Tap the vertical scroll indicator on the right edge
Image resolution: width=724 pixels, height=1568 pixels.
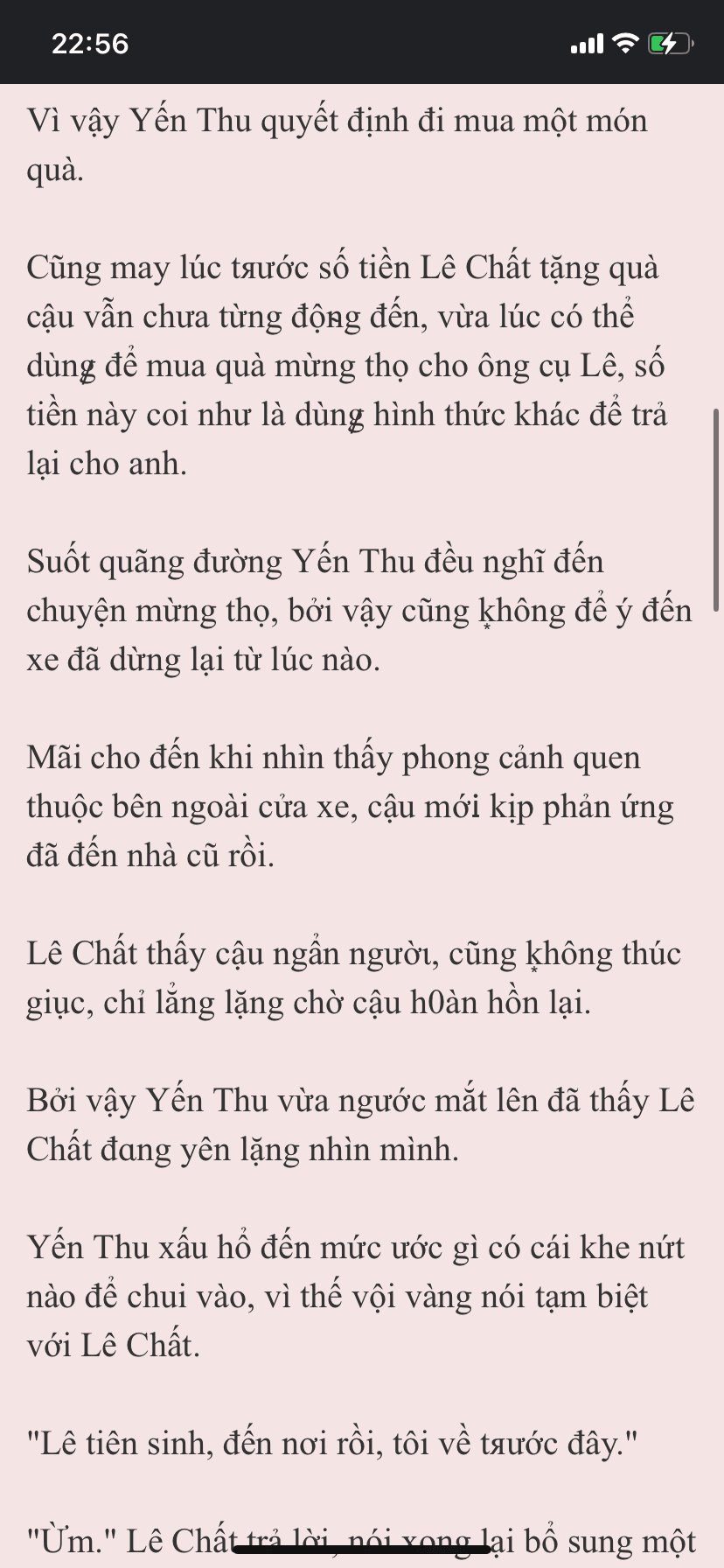point(717,510)
